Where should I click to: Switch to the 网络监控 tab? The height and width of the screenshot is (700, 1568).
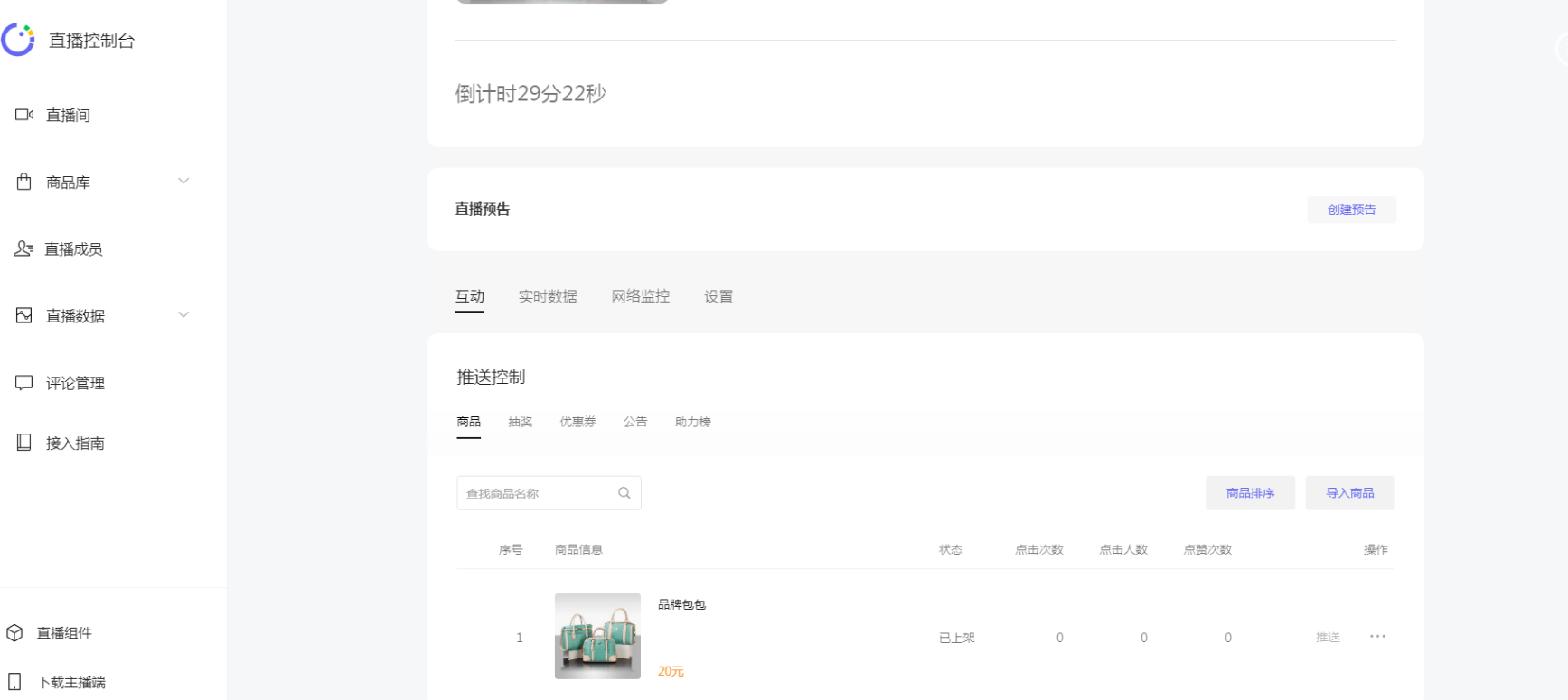tap(640, 297)
